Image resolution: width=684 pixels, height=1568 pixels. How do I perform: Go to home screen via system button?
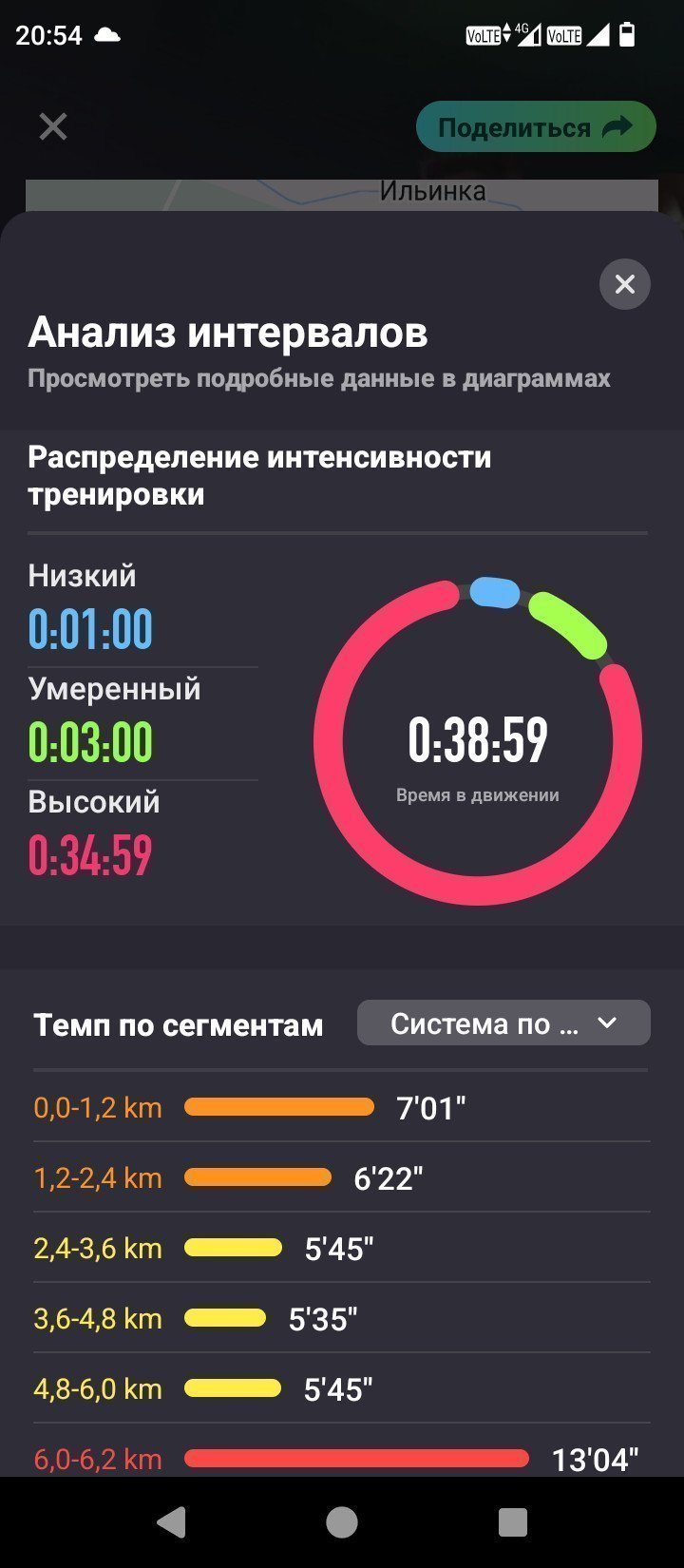342,1522
